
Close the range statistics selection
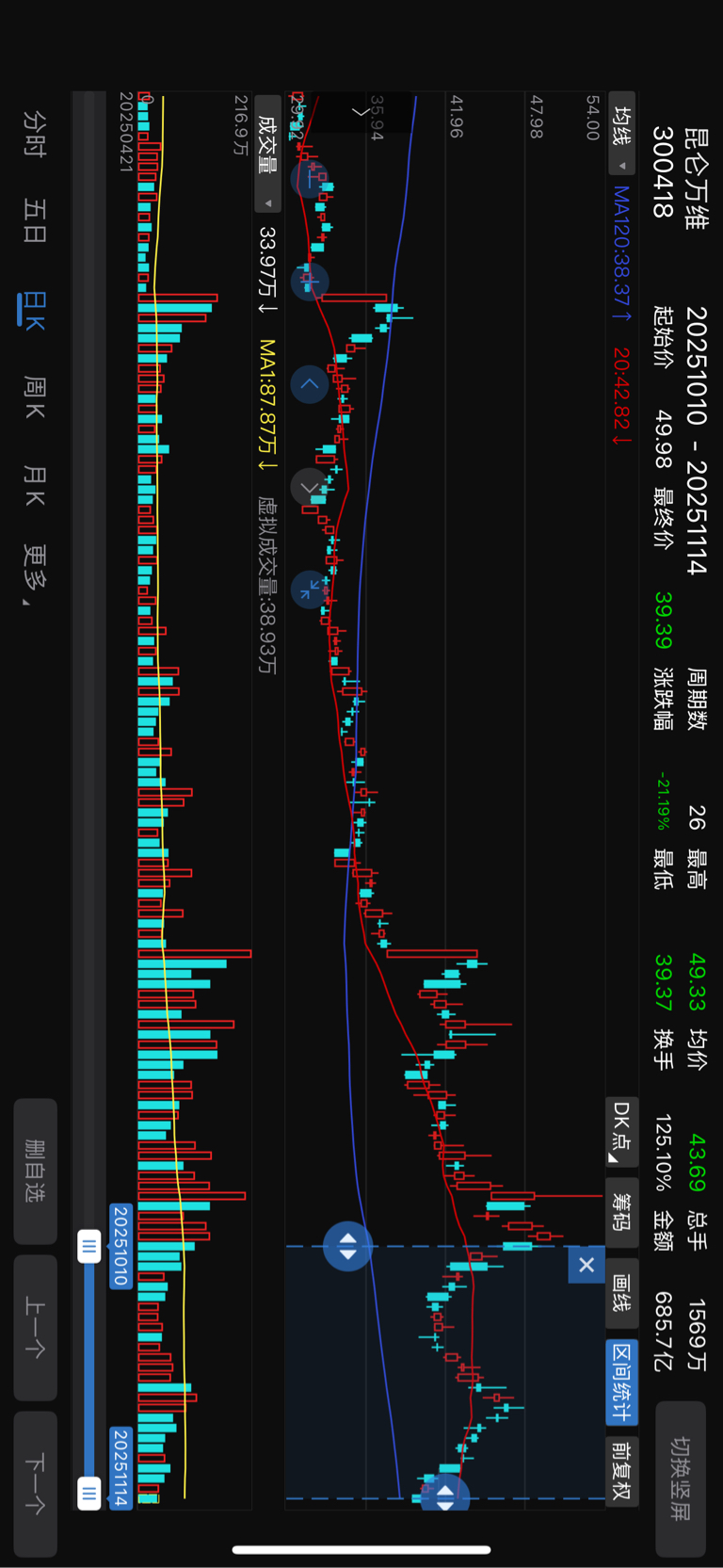[x=586, y=1265]
